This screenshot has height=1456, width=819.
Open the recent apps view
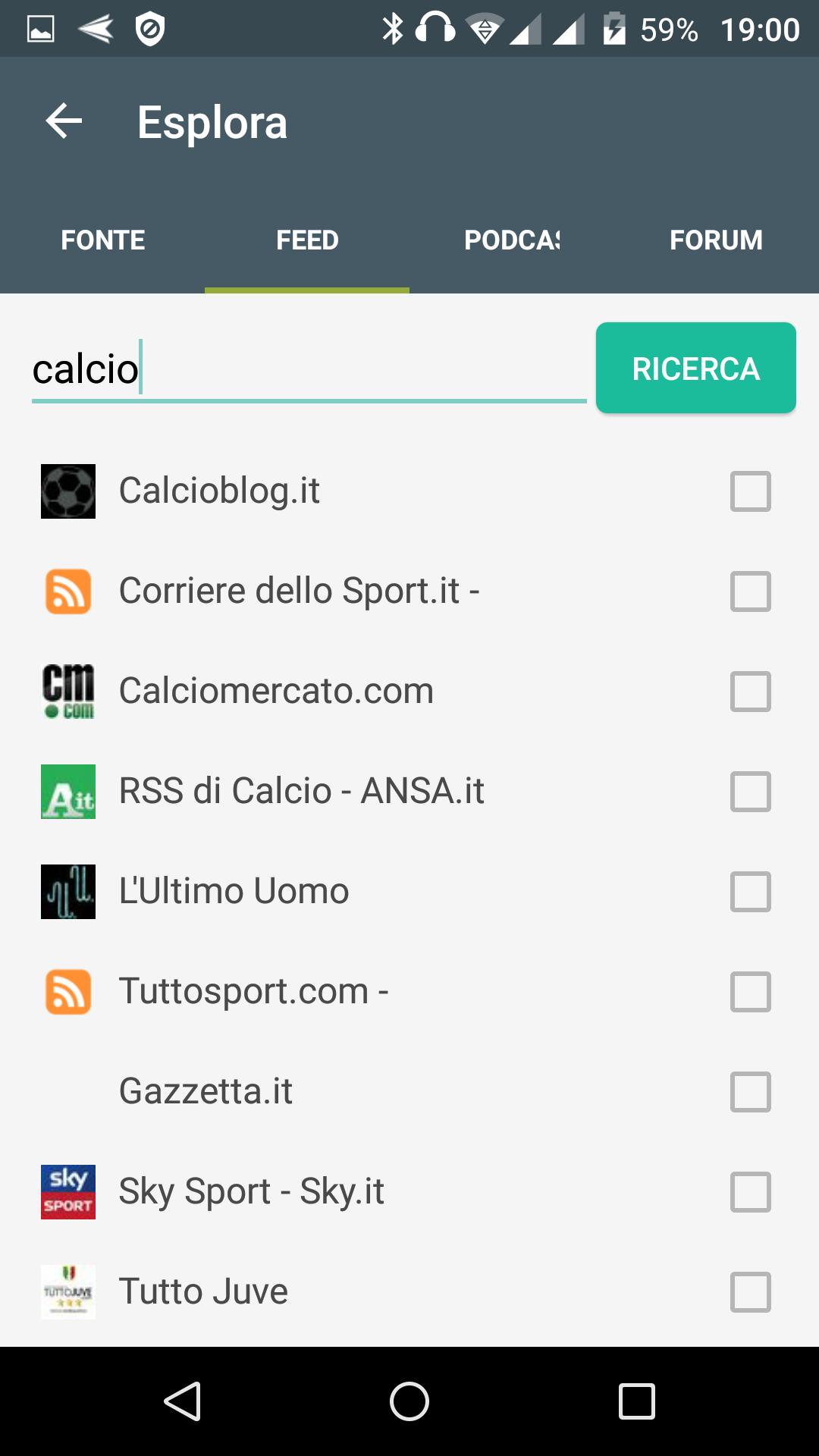click(637, 1401)
